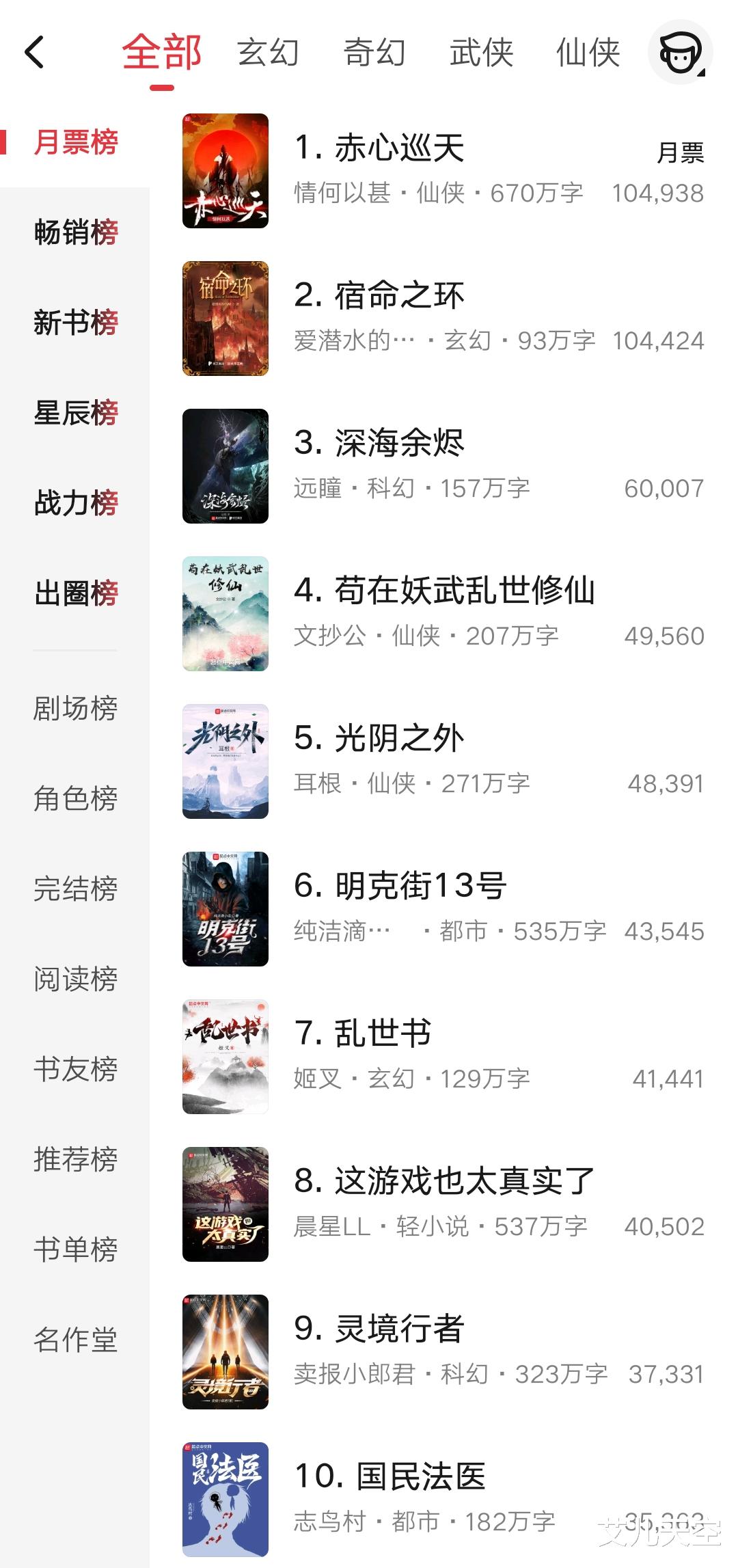Select the 仙侠 genre tab

coord(588,53)
